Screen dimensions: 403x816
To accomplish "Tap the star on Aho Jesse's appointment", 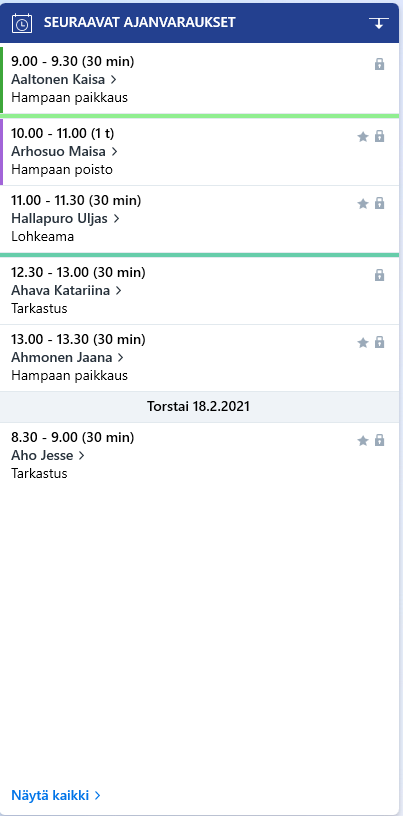I will click(363, 441).
